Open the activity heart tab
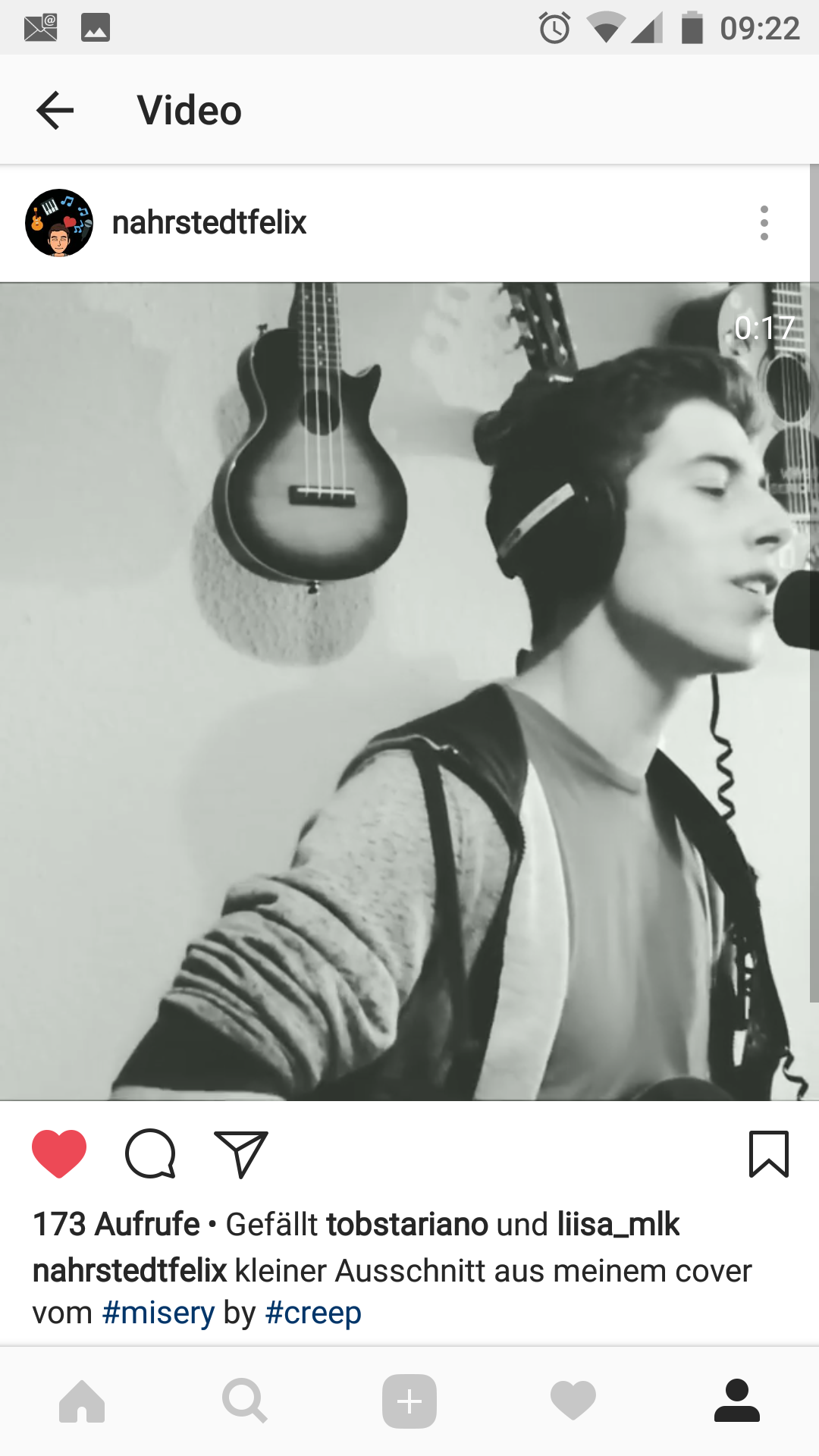This screenshot has height=1456, width=819. pyautogui.click(x=573, y=1401)
